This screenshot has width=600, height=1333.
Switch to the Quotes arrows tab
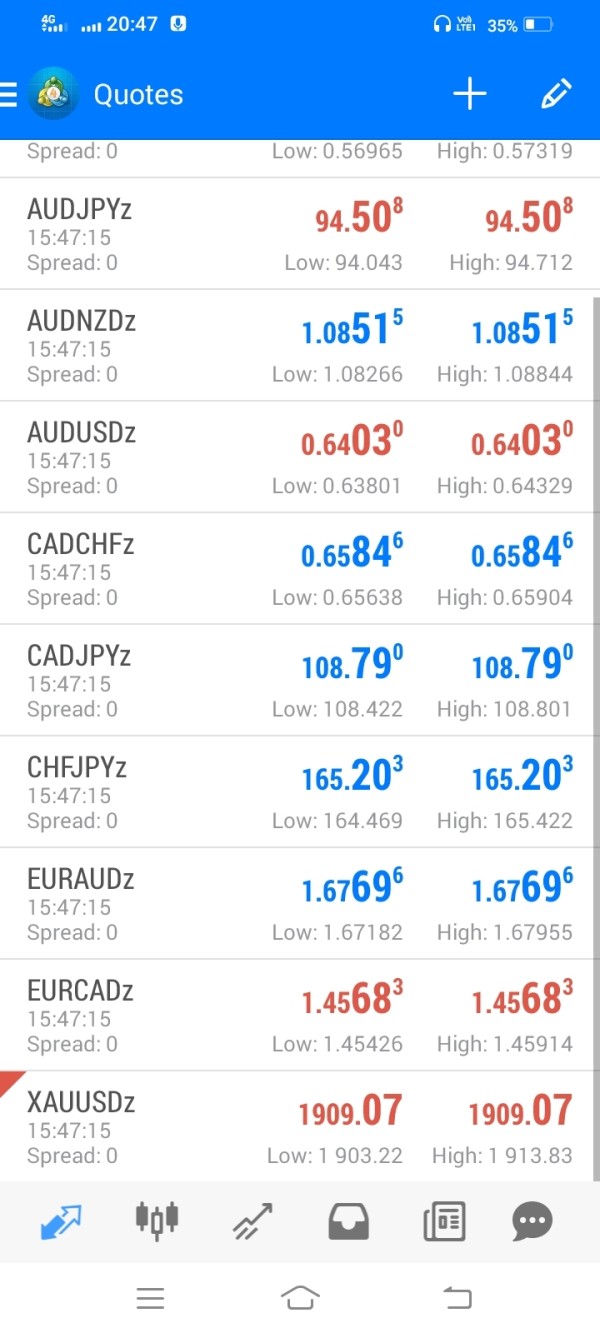click(61, 1221)
